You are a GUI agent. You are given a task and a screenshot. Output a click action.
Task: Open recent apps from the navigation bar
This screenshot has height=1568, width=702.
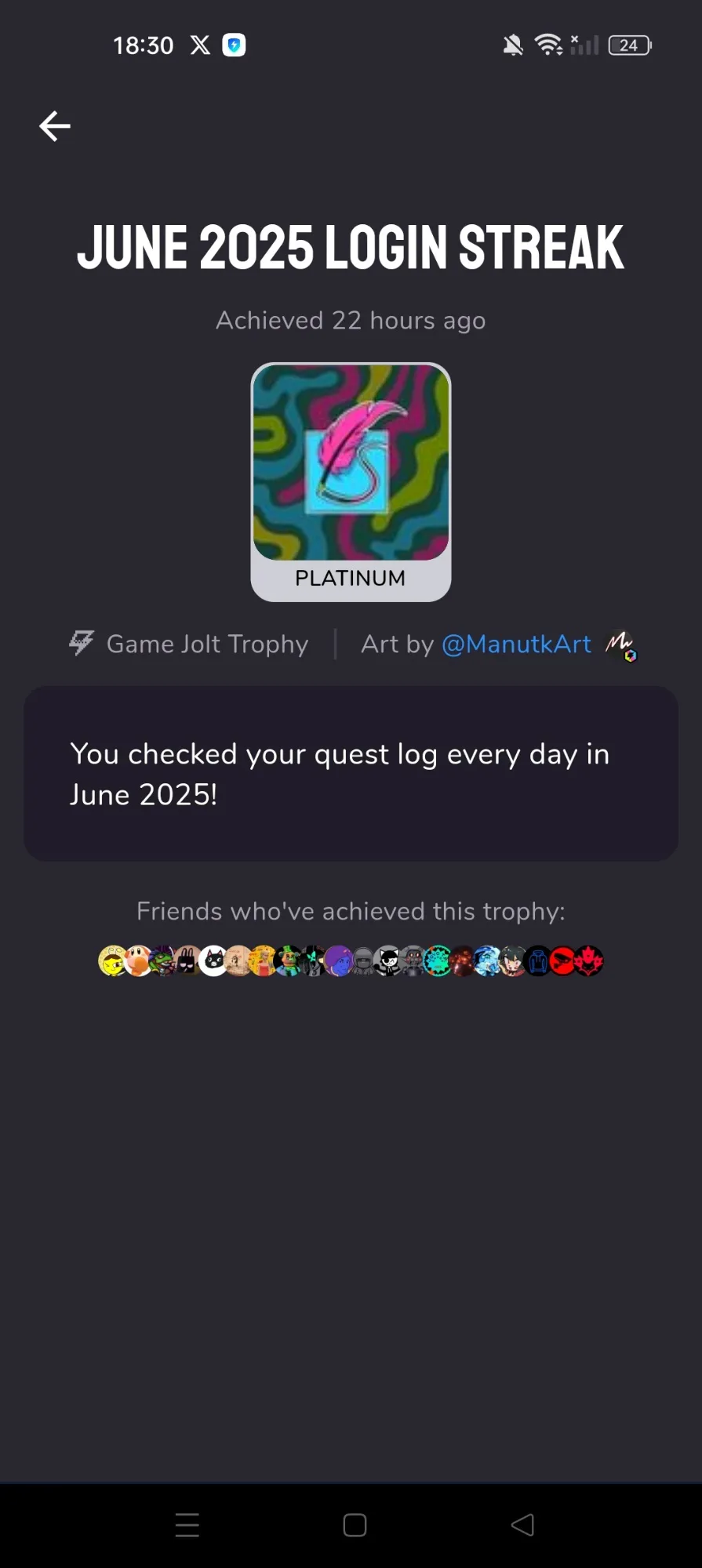coord(187,1525)
